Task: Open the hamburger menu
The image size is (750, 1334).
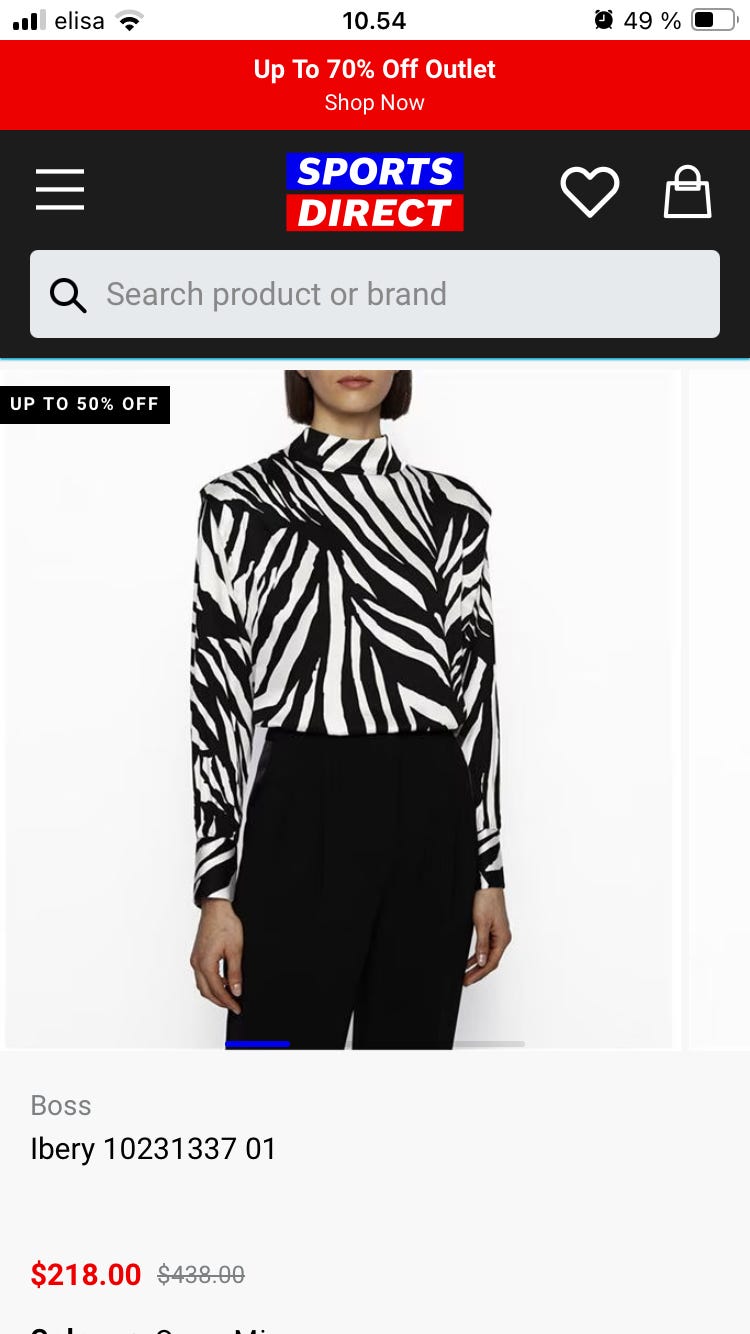Action: 60,190
